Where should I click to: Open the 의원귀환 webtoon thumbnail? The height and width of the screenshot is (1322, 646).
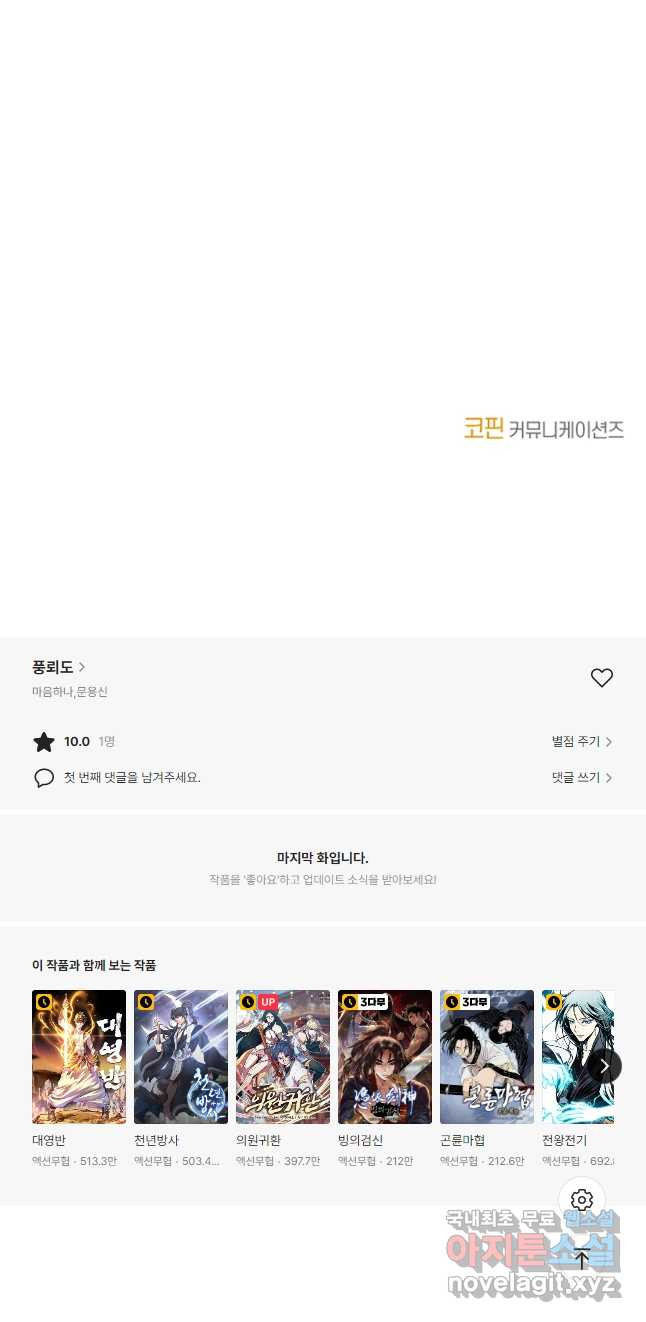coord(283,1057)
